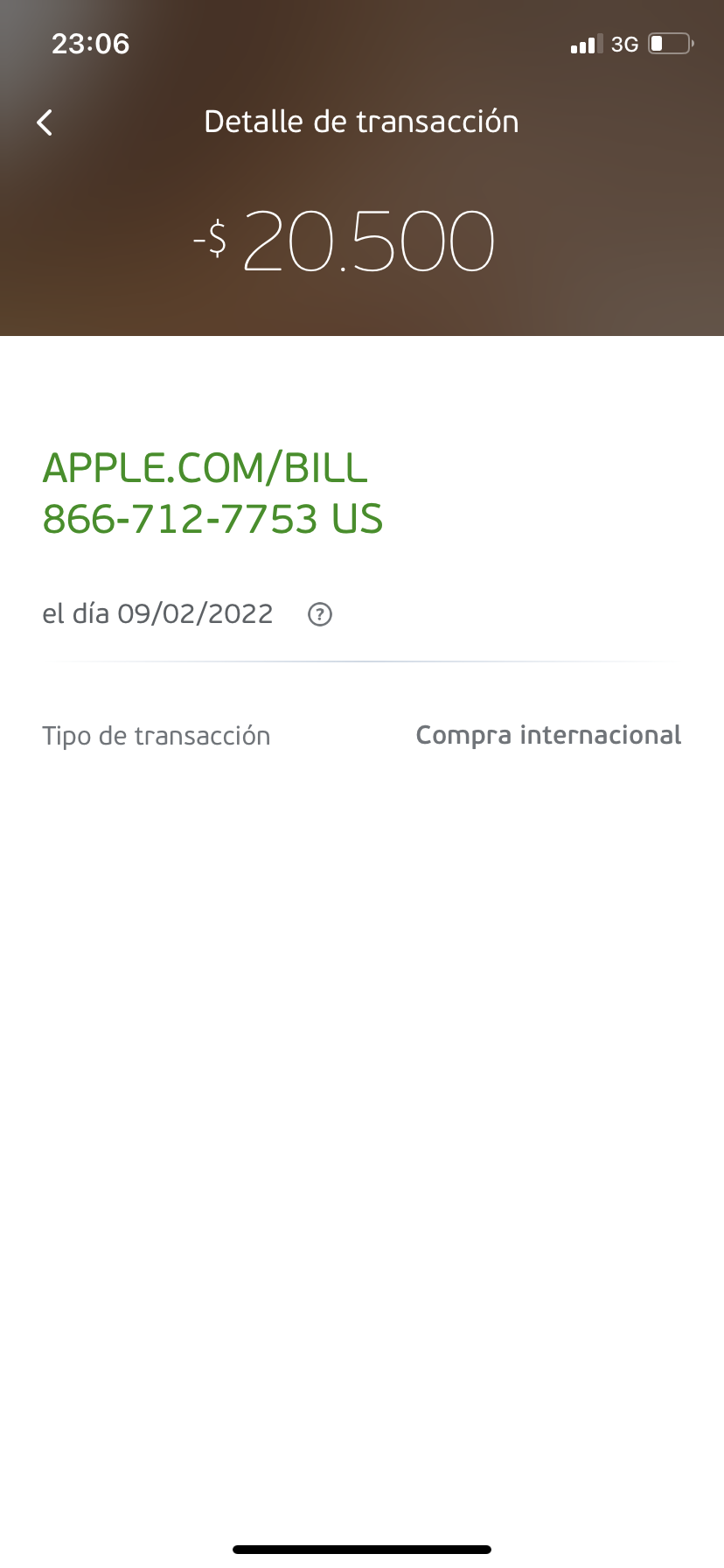Open the help icon next to the date
Image resolution: width=724 pixels, height=1568 pixels.
click(320, 615)
